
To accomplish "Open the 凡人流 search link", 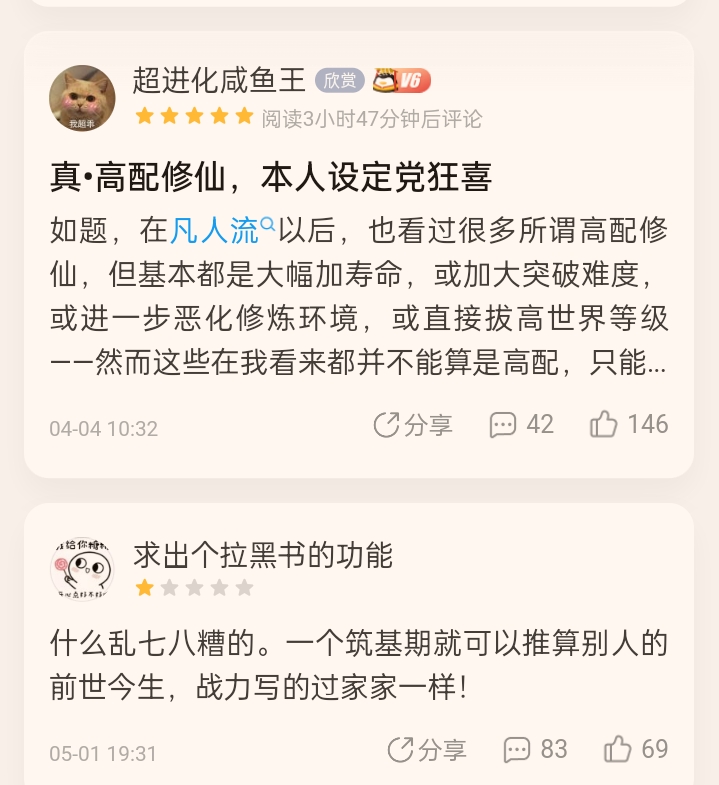I will click(222, 232).
